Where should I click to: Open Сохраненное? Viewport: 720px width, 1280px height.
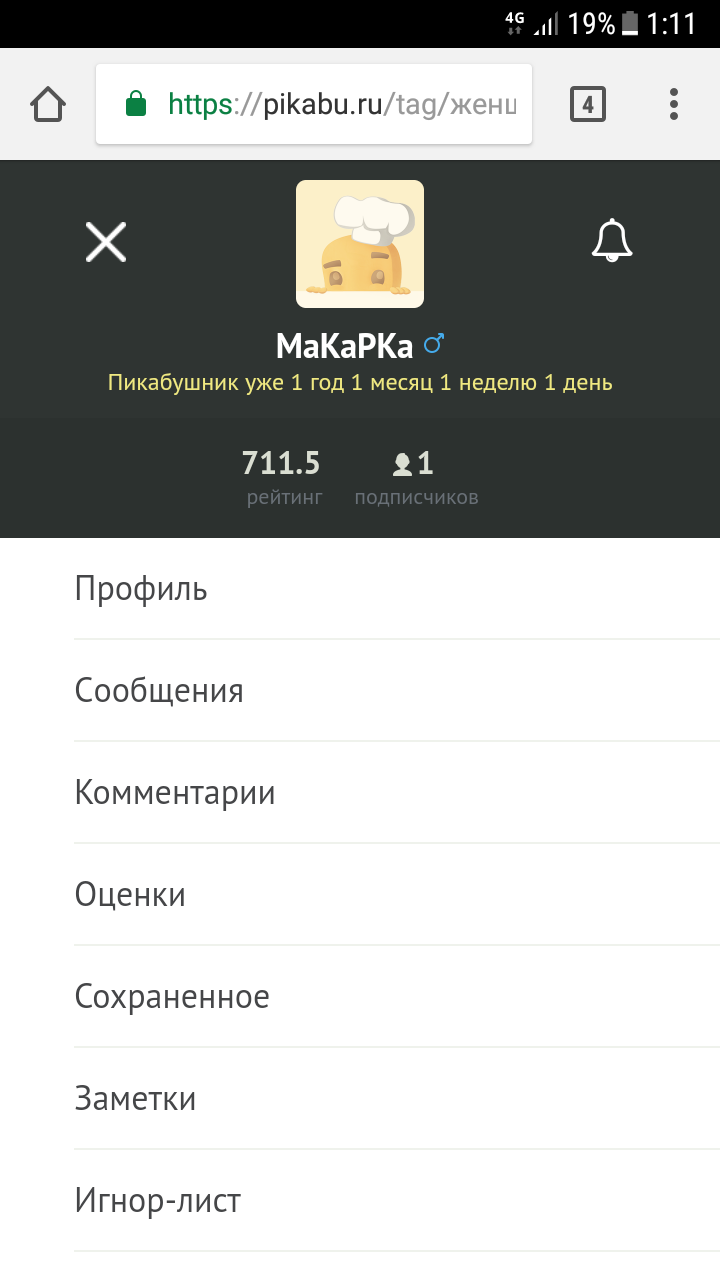tap(172, 997)
